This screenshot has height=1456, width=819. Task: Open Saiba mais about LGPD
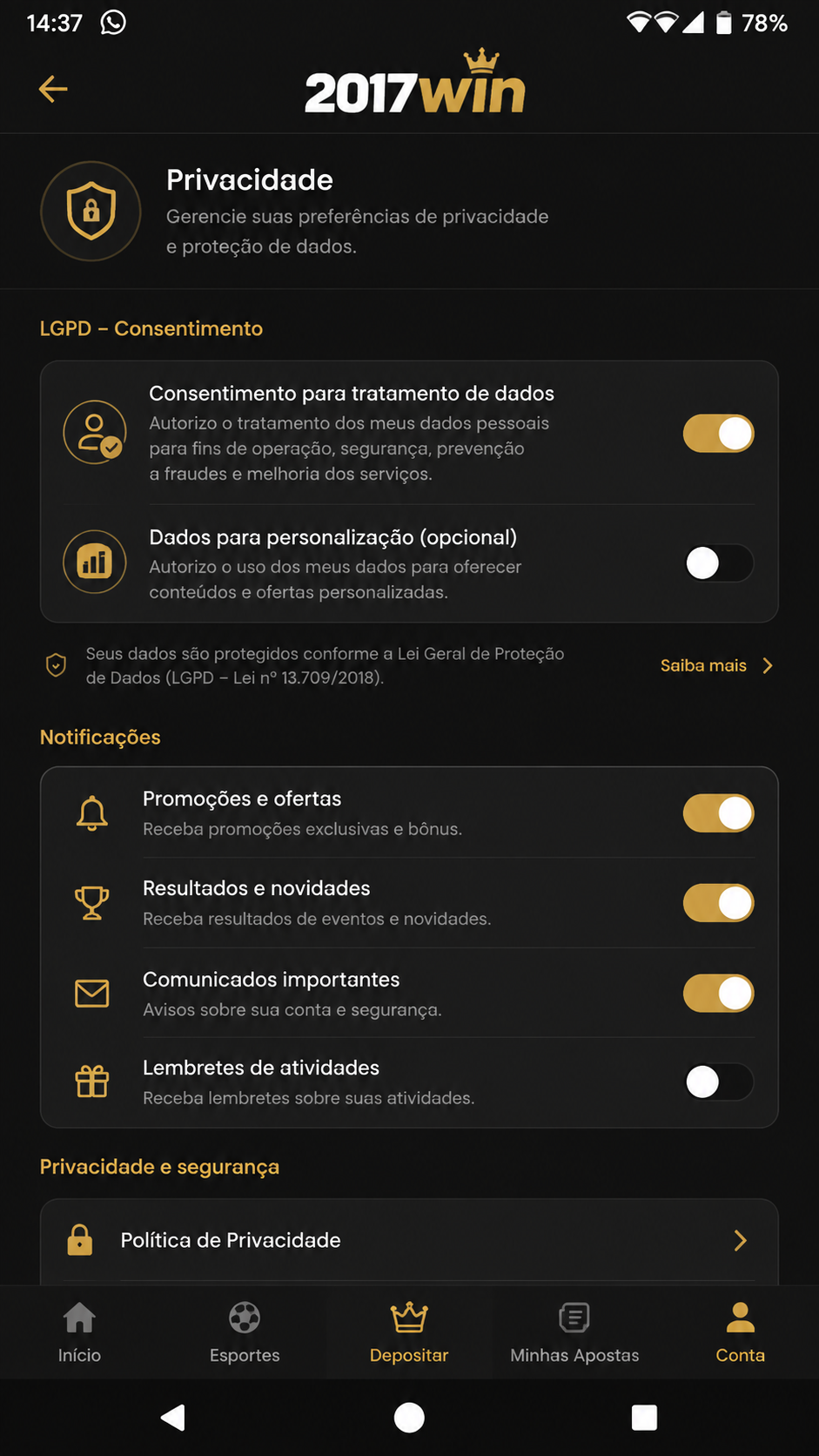(x=716, y=665)
